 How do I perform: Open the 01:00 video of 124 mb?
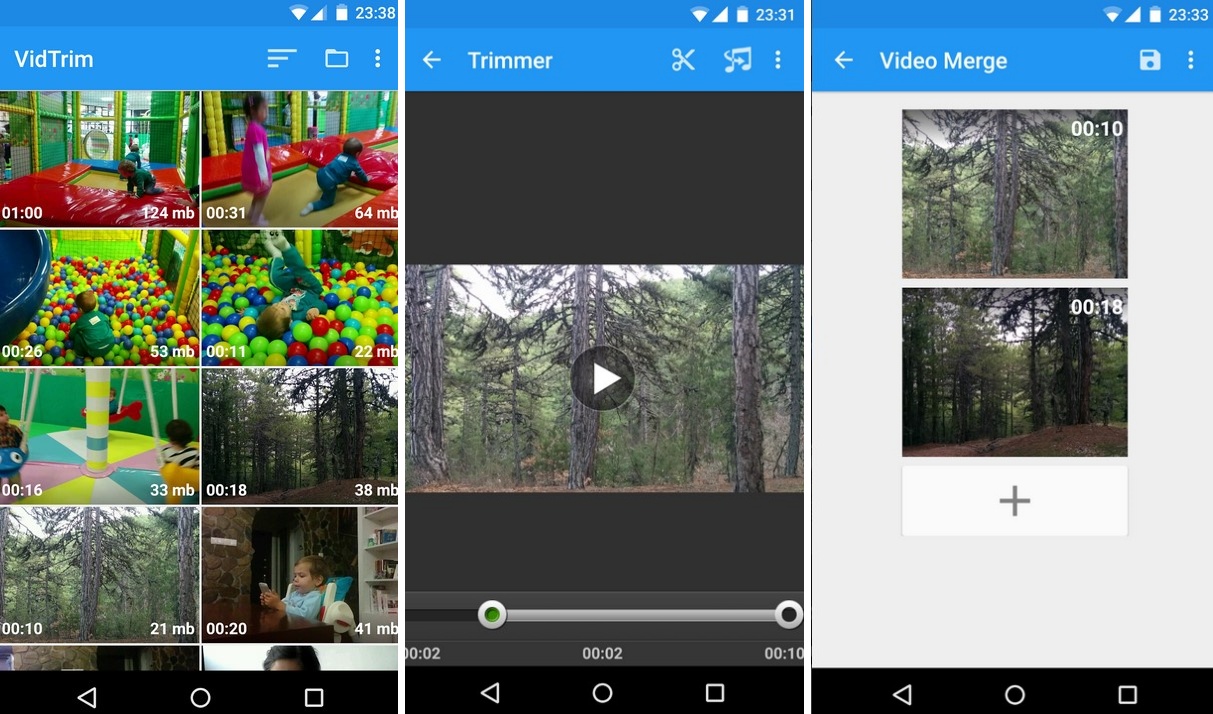(x=99, y=158)
